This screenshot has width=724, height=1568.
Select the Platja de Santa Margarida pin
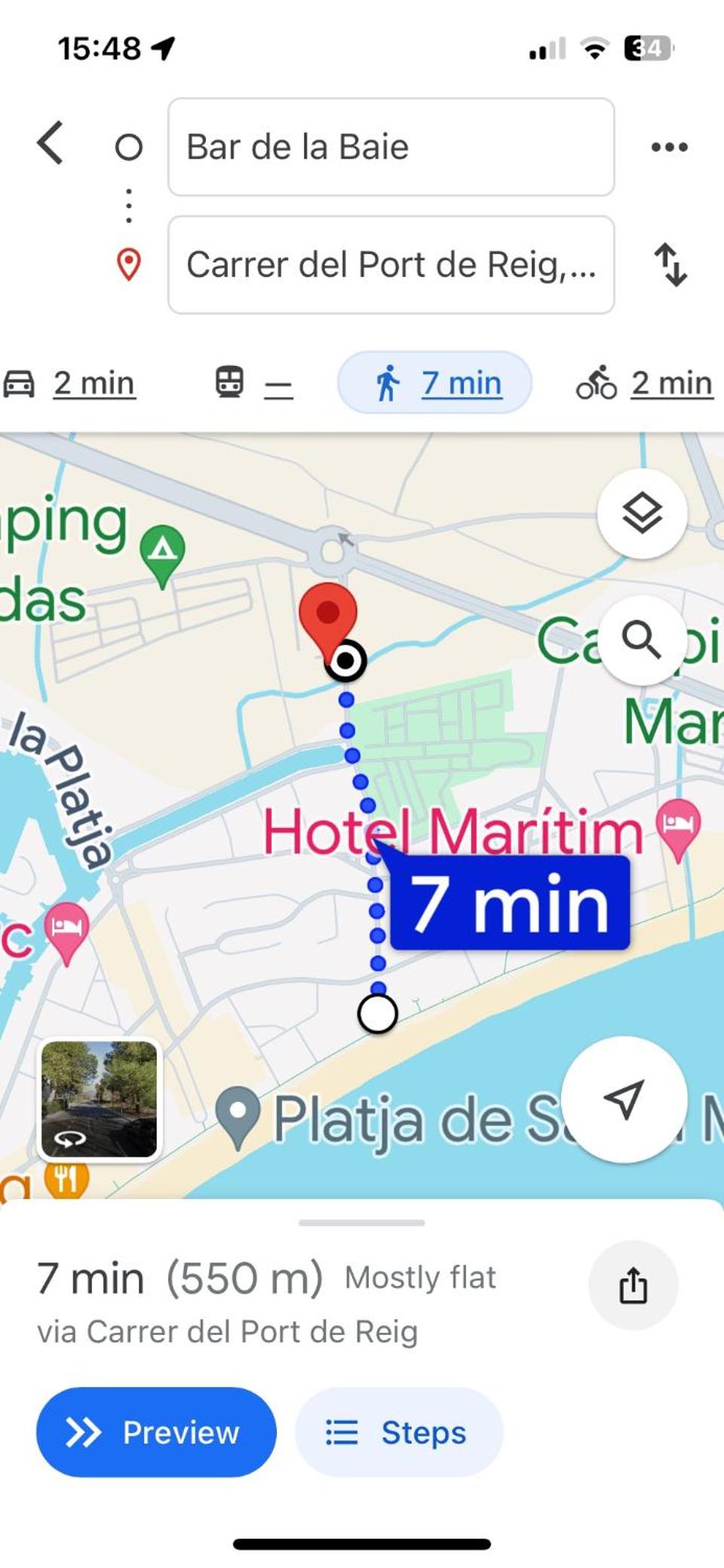[238, 1117]
